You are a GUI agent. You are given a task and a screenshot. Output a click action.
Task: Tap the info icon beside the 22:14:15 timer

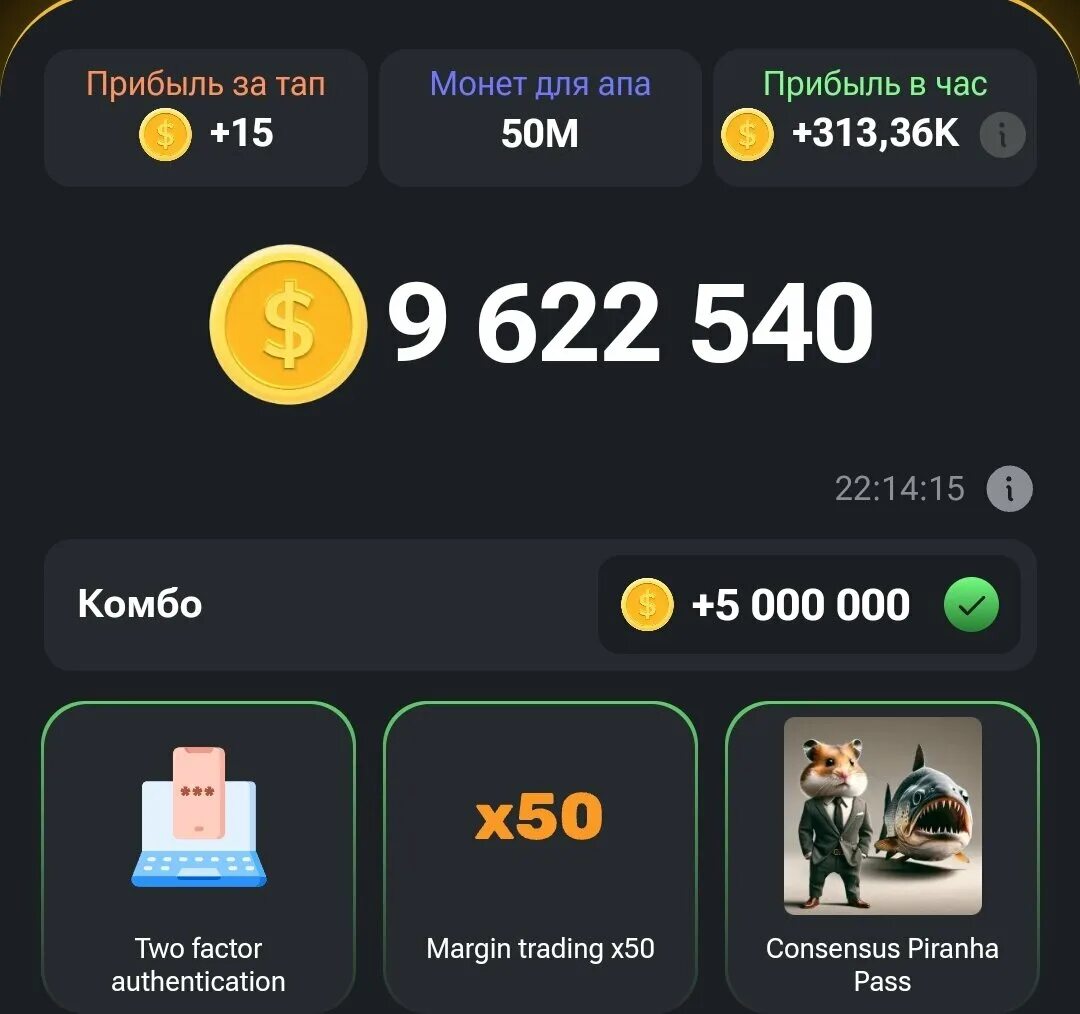(x=1009, y=489)
